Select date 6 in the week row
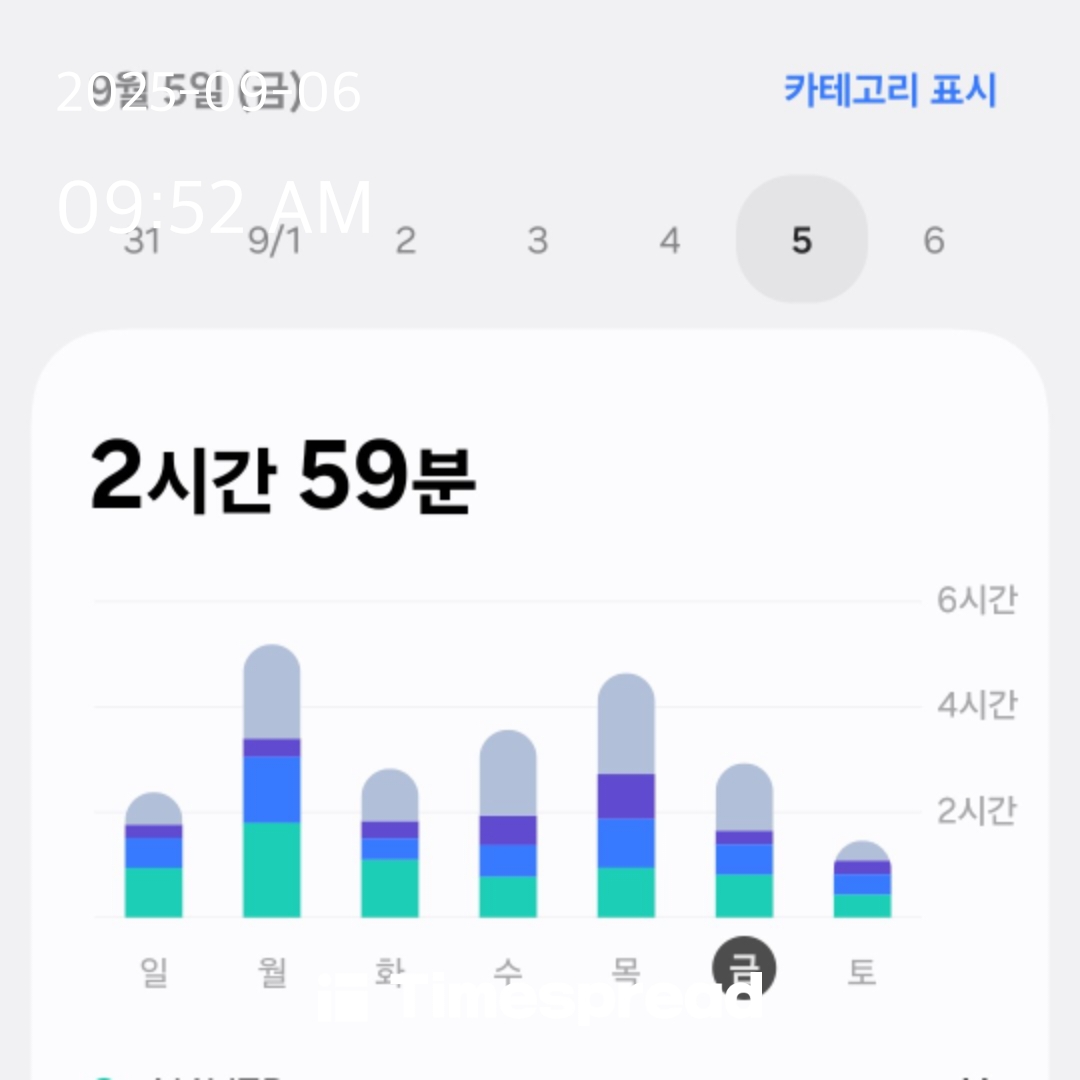The width and height of the screenshot is (1080, 1080). tap(933, 241)
